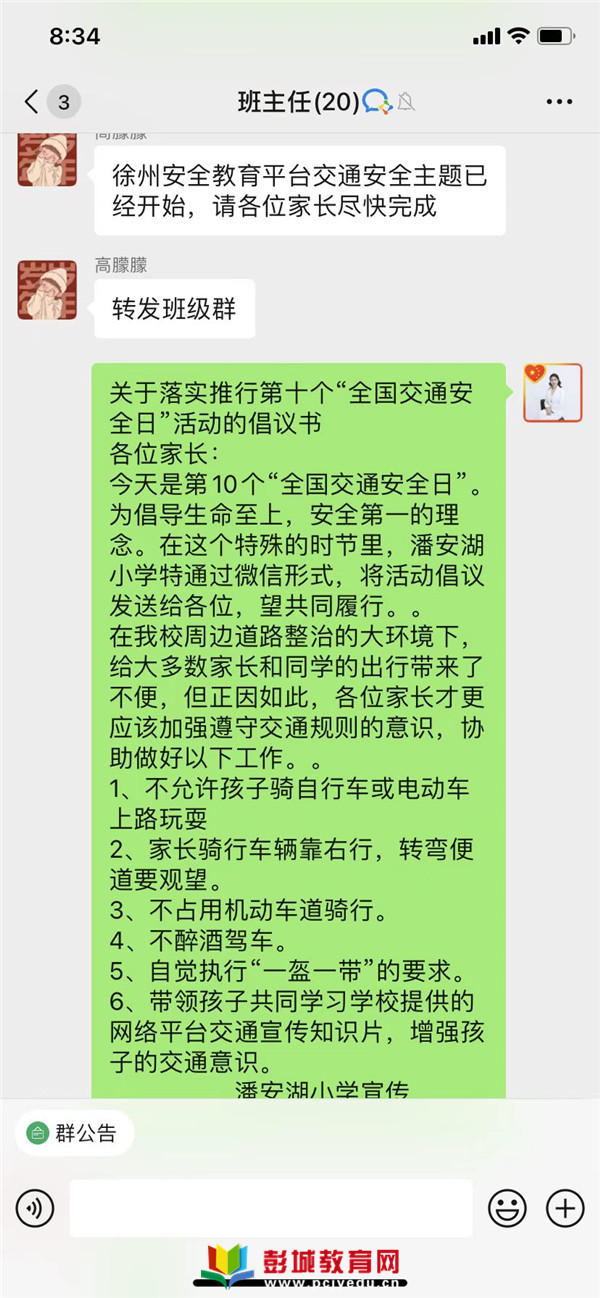Open the 群公告 group announcement
Screen dimensions: 600x1298
pos(73,1133)
